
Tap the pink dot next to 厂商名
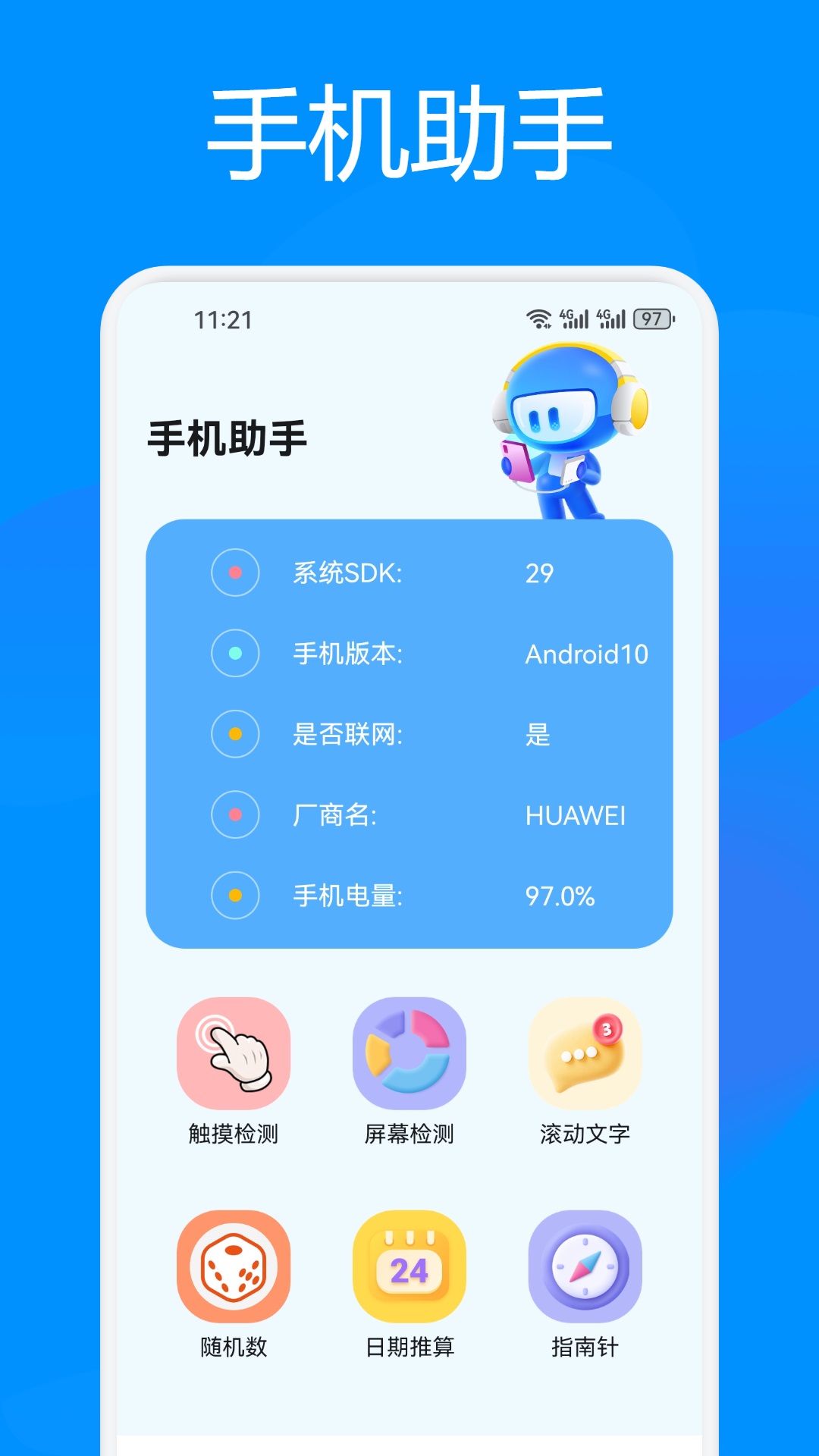click(x=235, y=815)
